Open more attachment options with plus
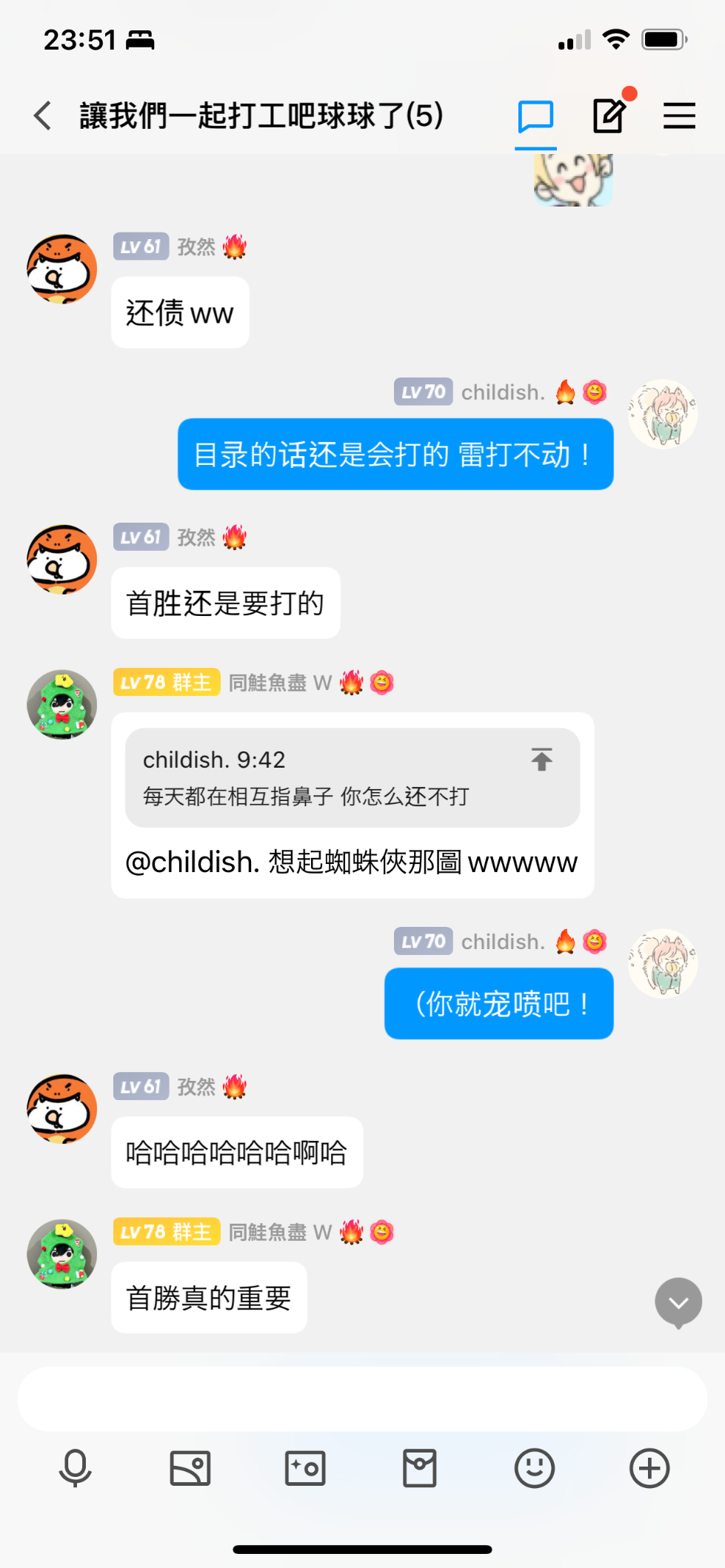 [649, 1468]
